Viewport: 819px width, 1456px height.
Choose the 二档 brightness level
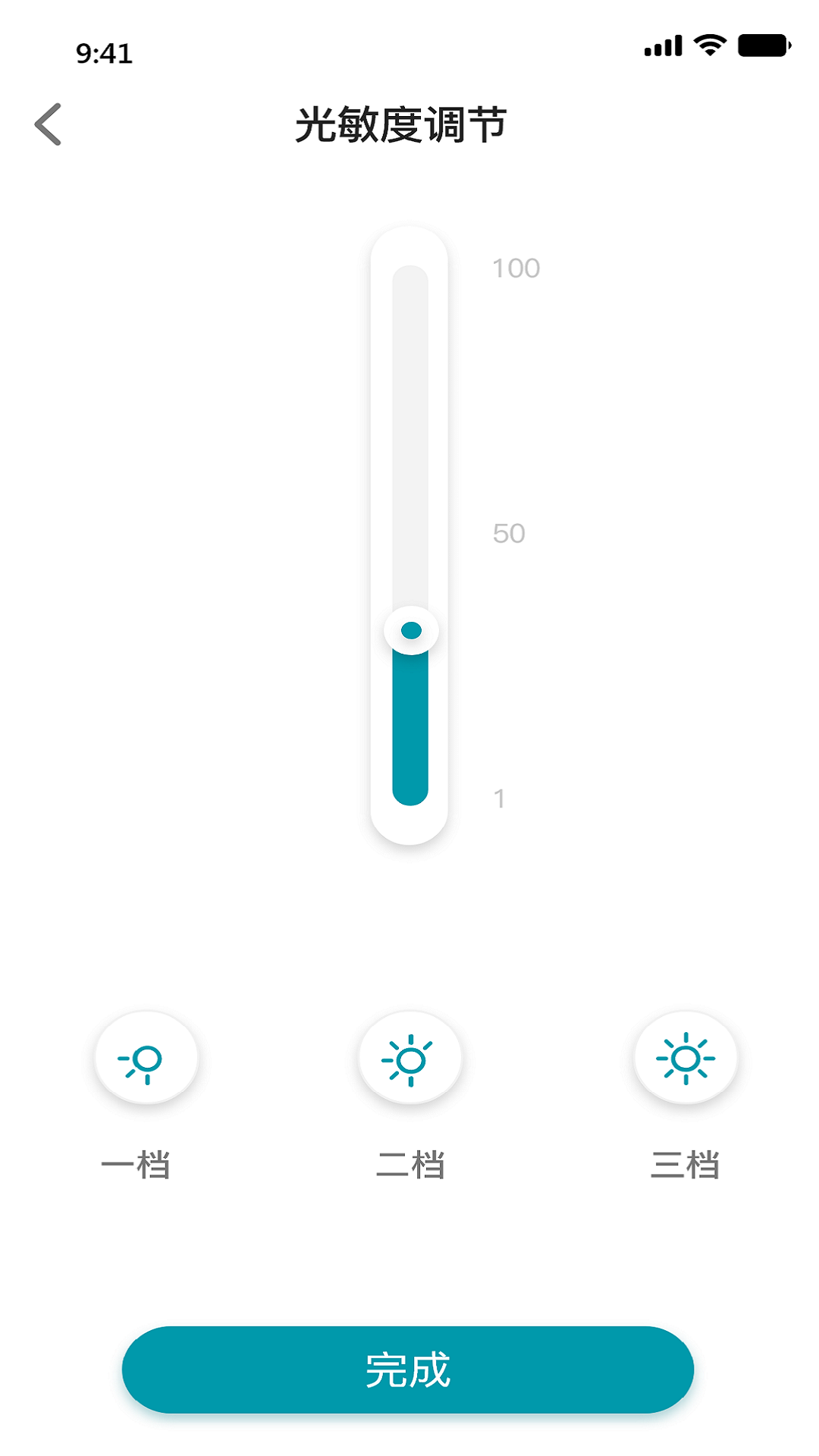tap(410, 1059)
